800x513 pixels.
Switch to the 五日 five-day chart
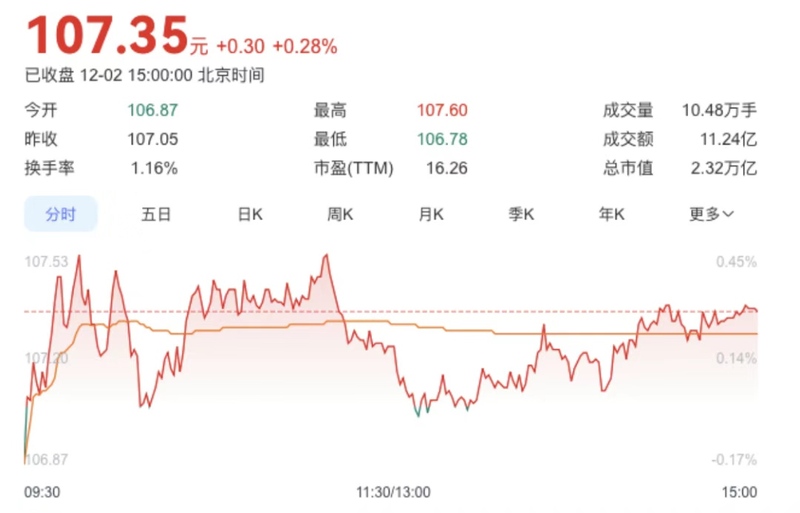point(156,214)
